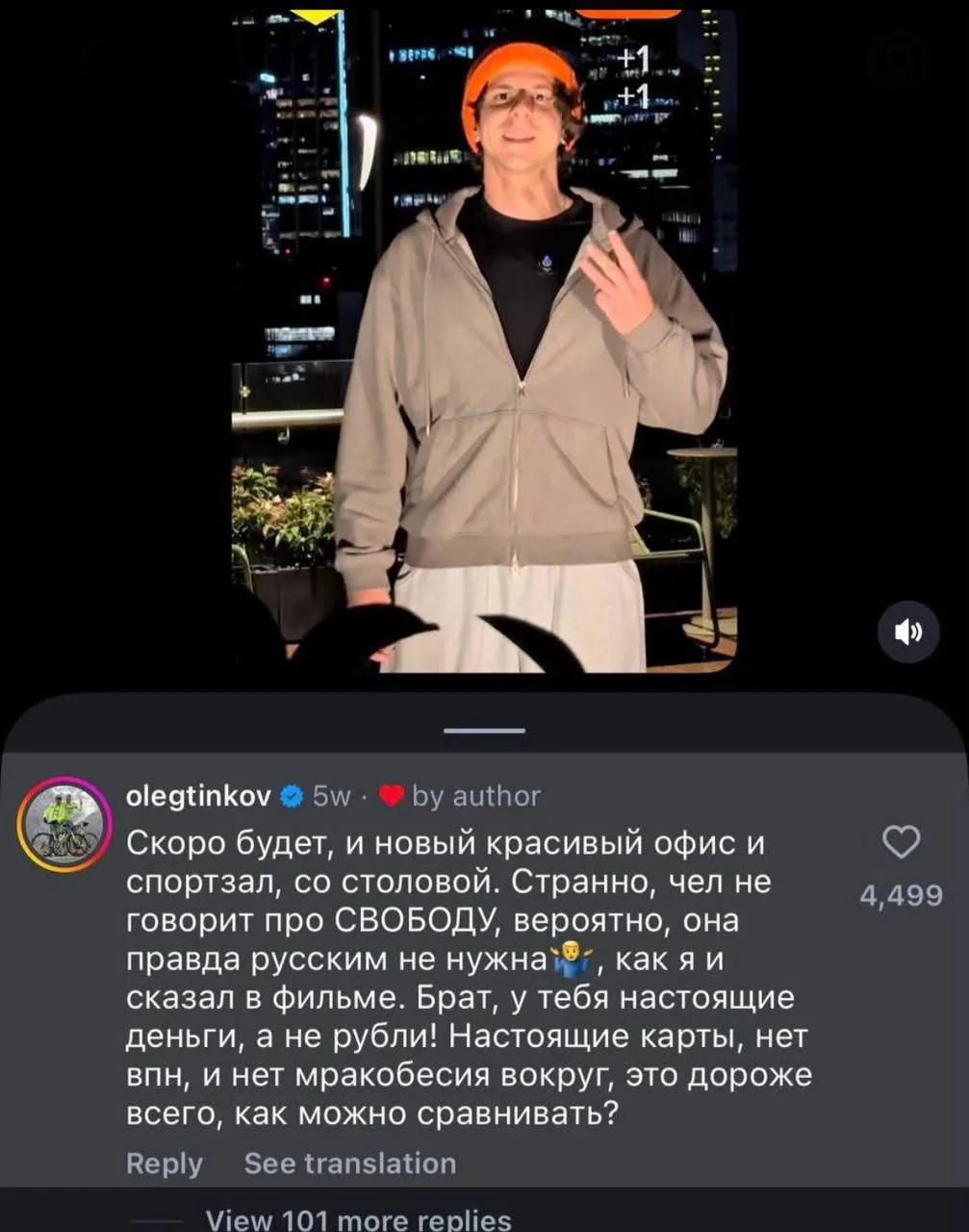Viewport: 969px width, 1232px height.
Task: Open the olegtinkov username link
Action: [199, 796]
